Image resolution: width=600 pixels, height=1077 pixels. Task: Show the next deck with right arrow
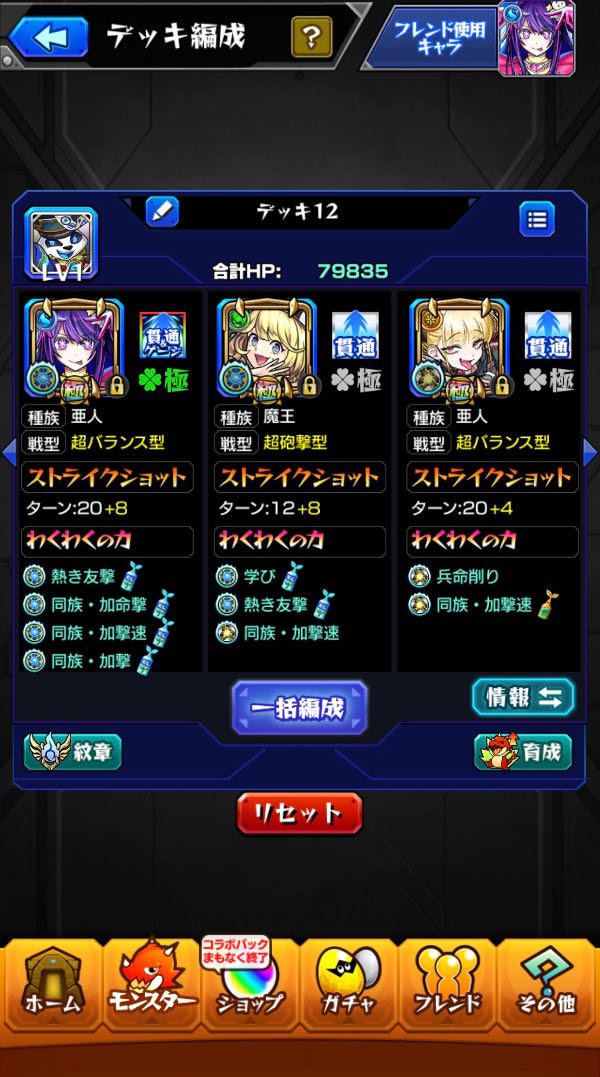[x=589, y=452]
